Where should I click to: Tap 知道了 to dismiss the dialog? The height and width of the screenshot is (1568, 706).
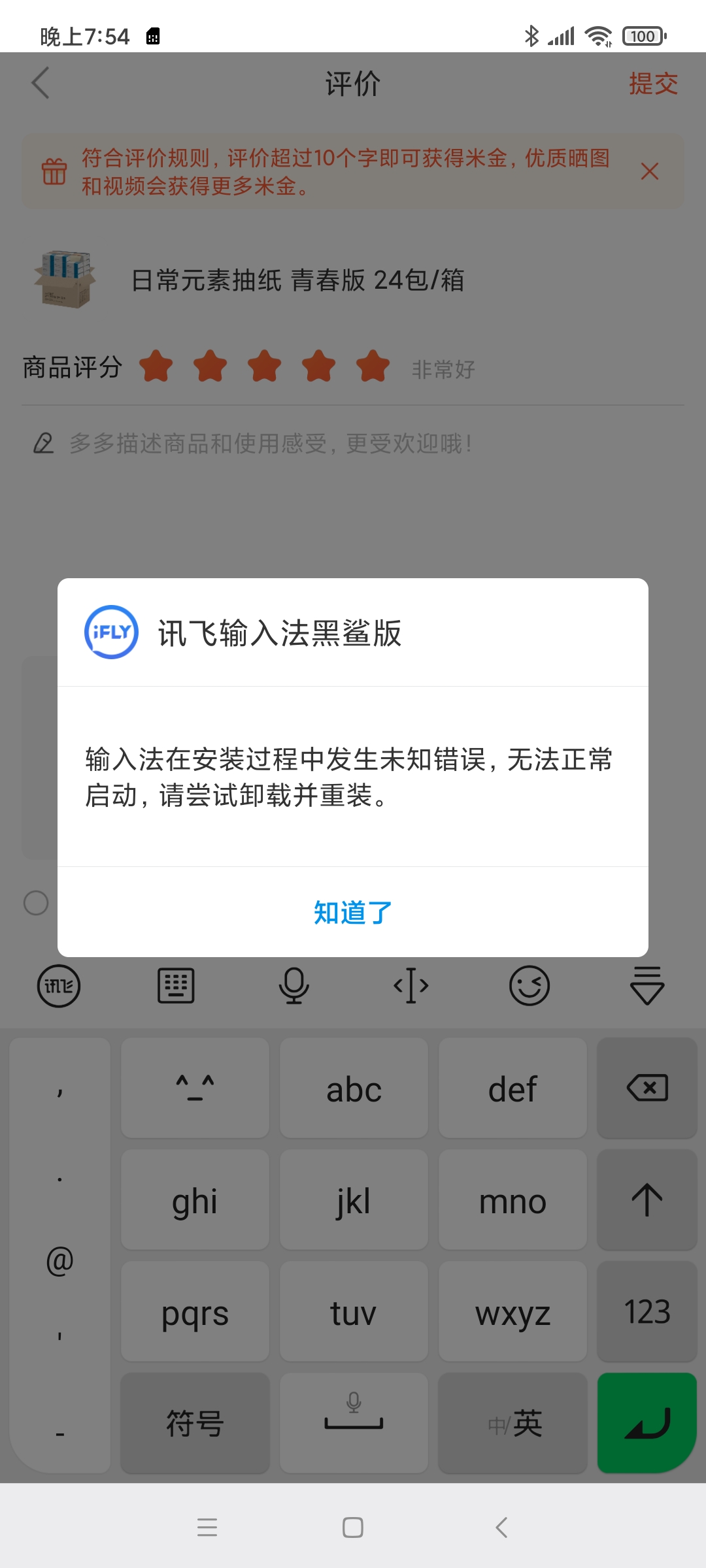click(353, 912)
